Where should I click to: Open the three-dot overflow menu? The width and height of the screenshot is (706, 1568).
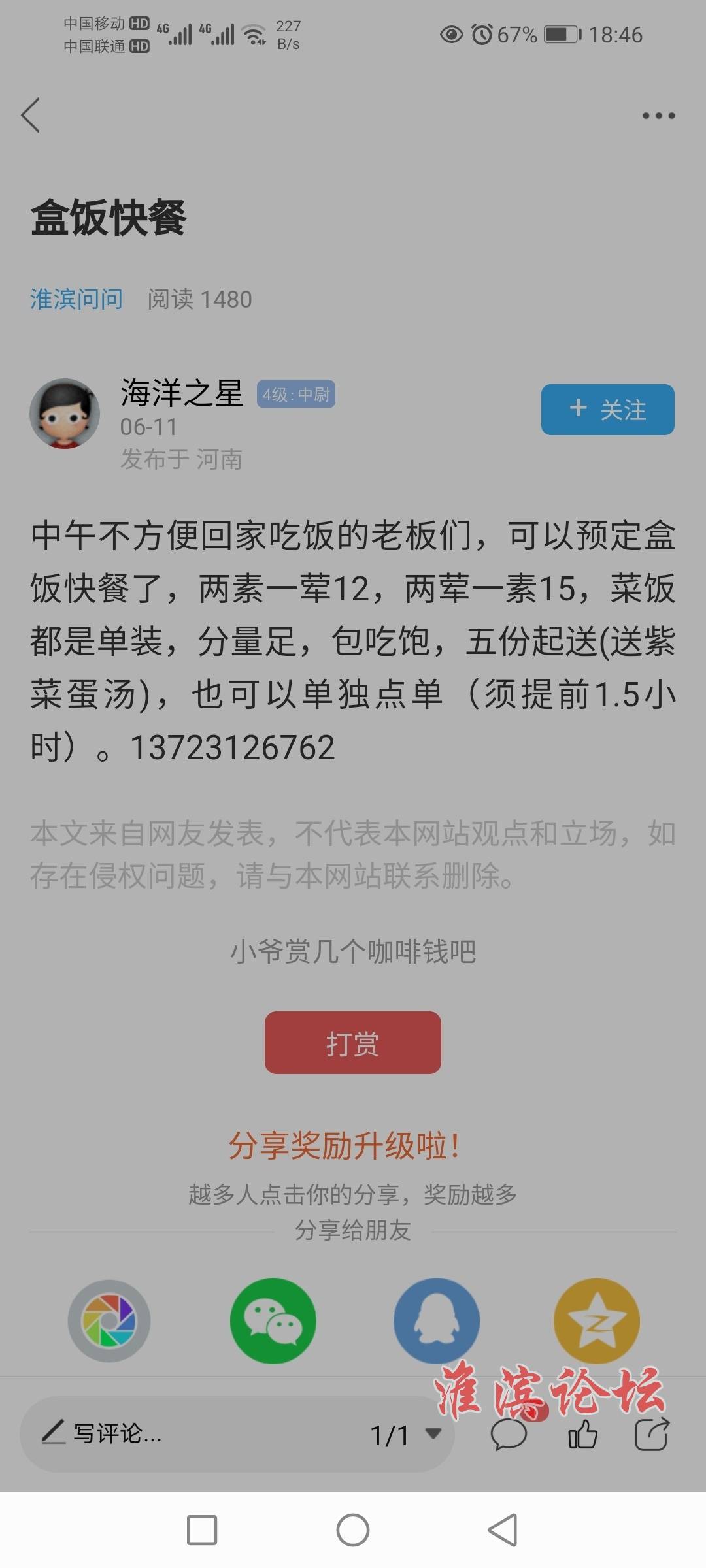pyautogui.click(x=658, y=116)
